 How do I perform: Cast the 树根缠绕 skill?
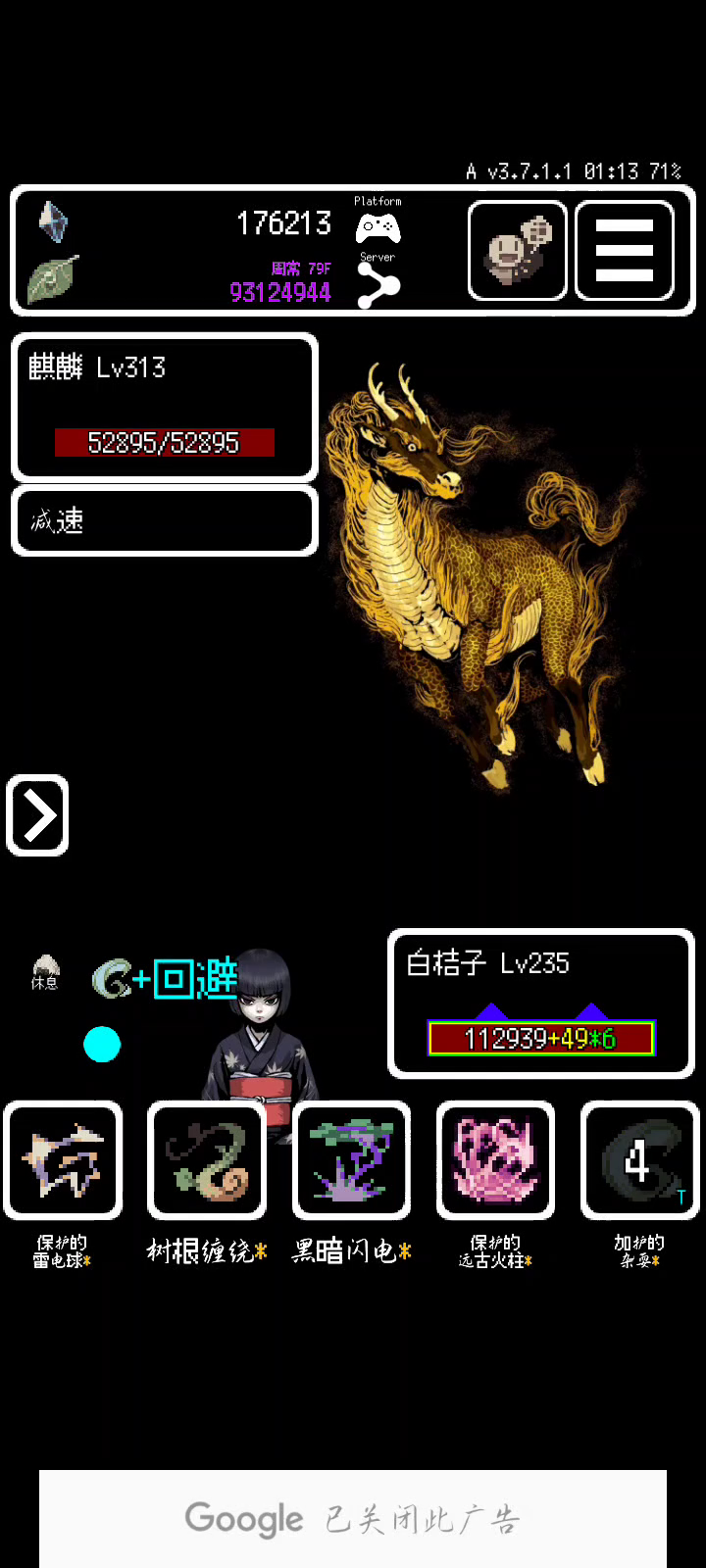(x=207, y=1160)
